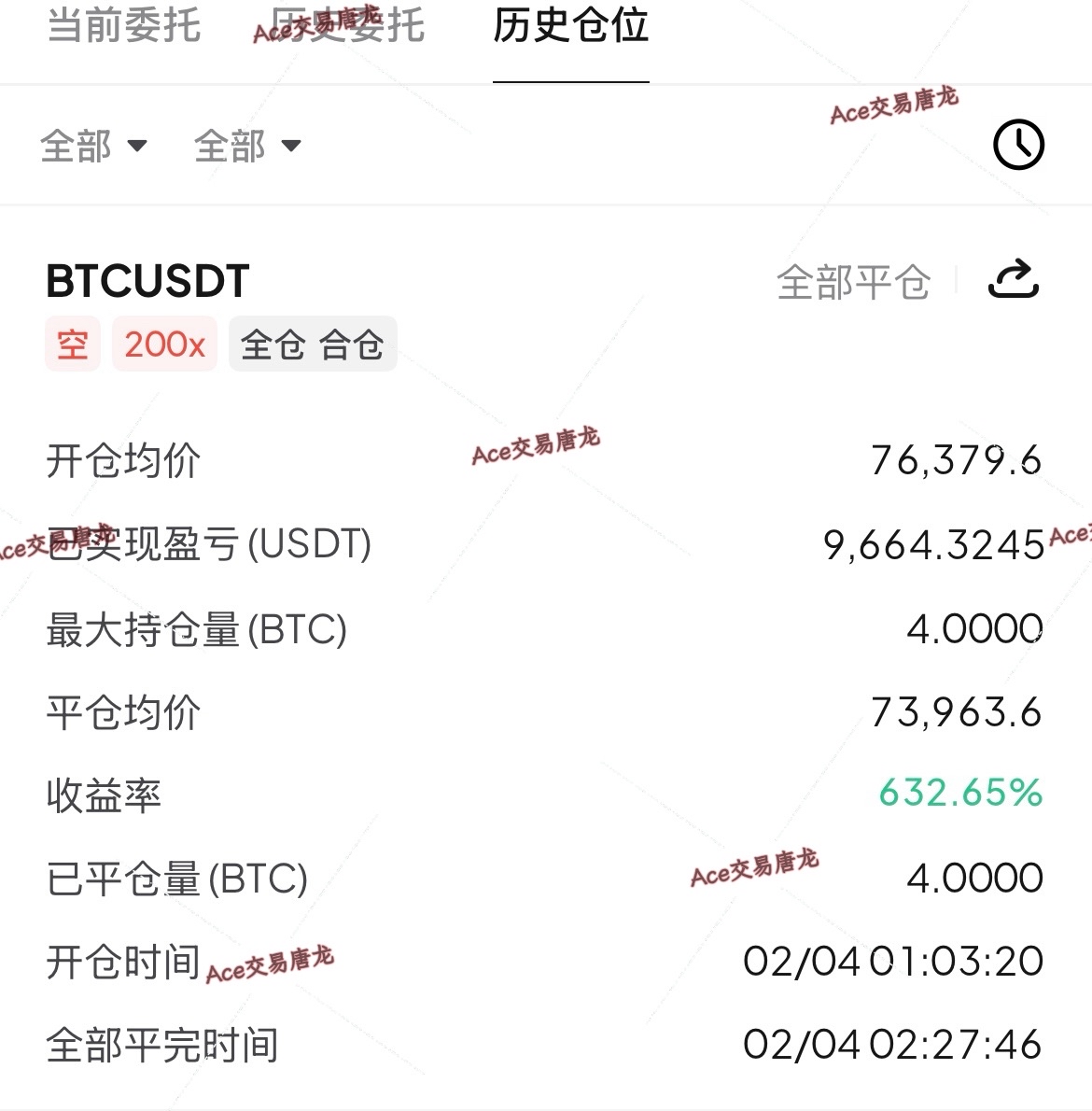Screen dimensions: 1092x1111
Task: Open the first 全部 filter dropdown
Action: point(97,146)
